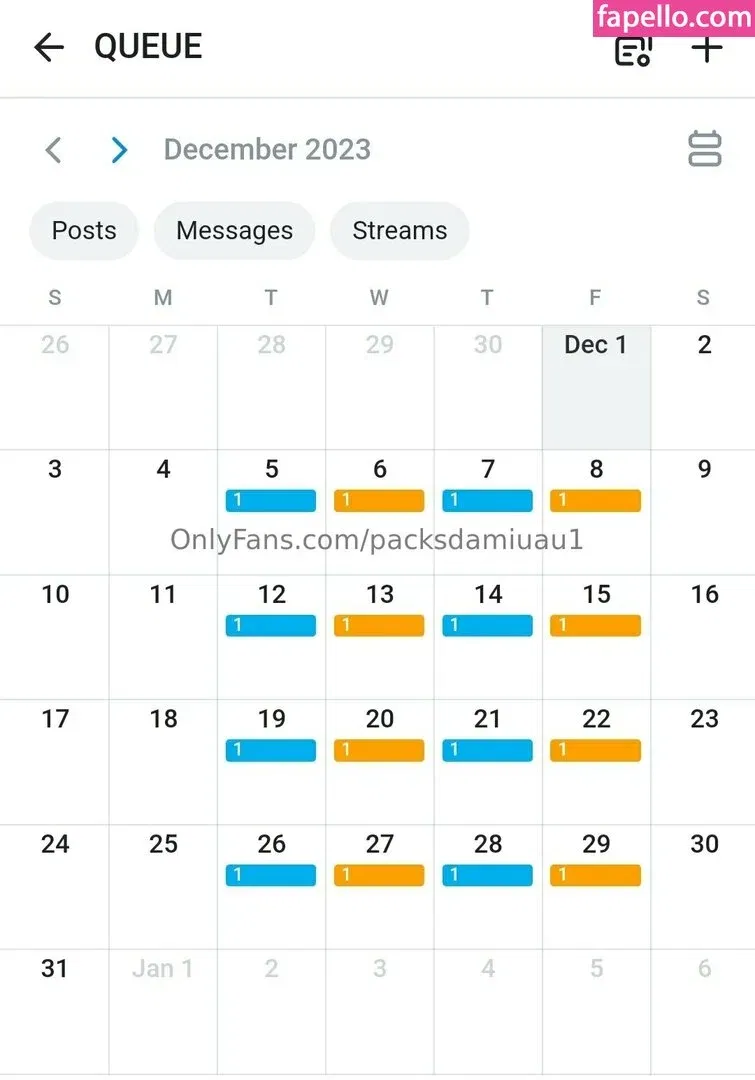Go back from the Queue screen
The height and width of the screenshot is (1080, 755).
[48, 47]
